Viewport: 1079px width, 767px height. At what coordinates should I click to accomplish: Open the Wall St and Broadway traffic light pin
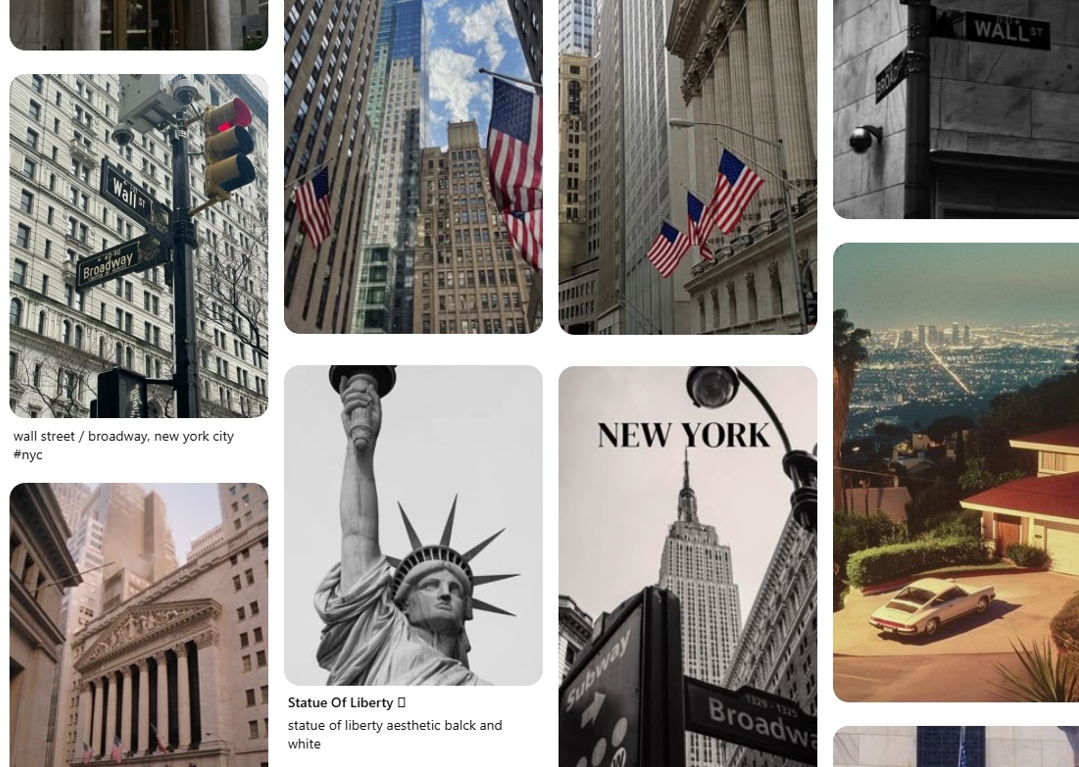point(139,245)
